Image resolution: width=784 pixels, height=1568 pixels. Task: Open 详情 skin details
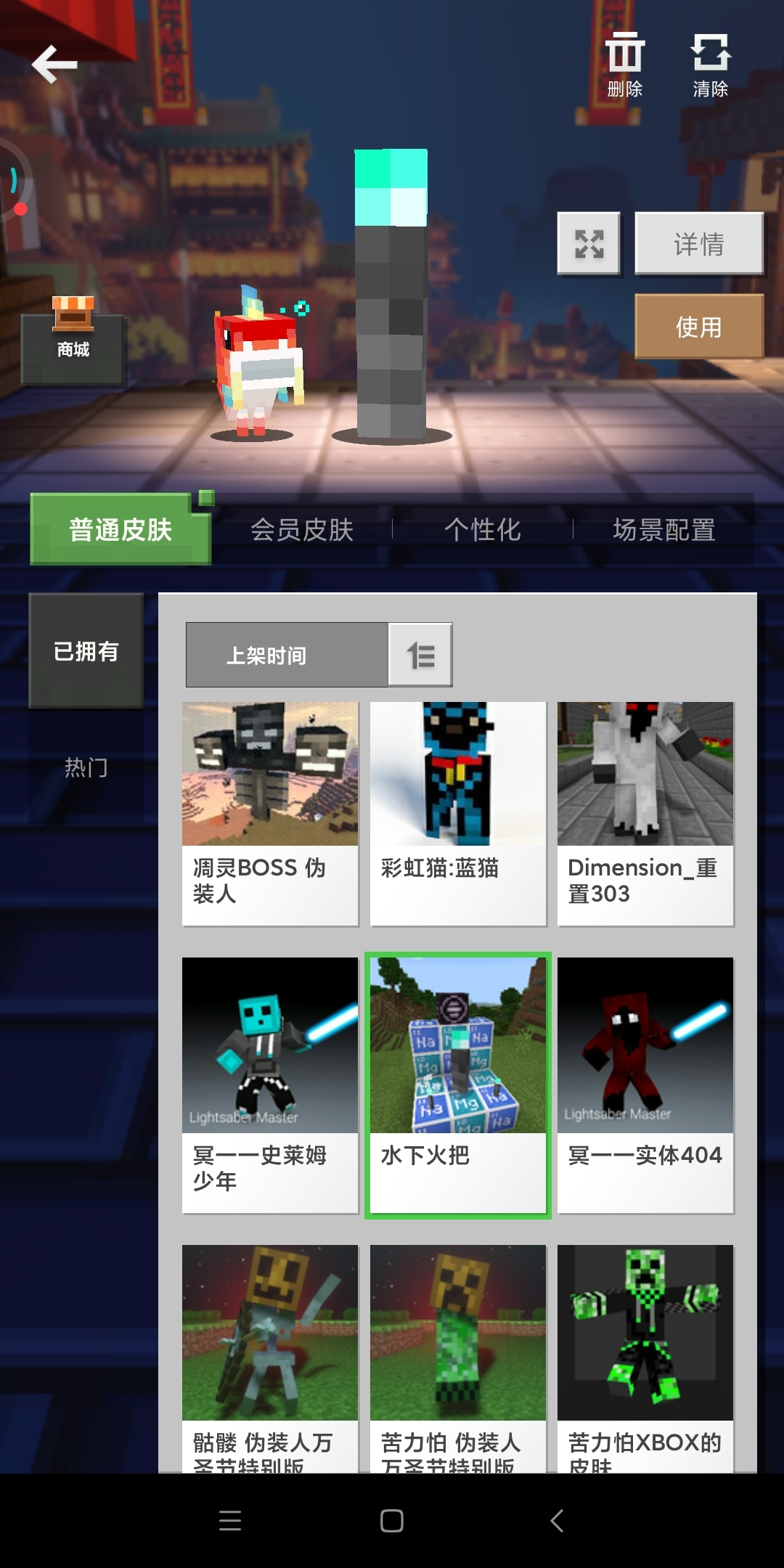pos(698,244)
